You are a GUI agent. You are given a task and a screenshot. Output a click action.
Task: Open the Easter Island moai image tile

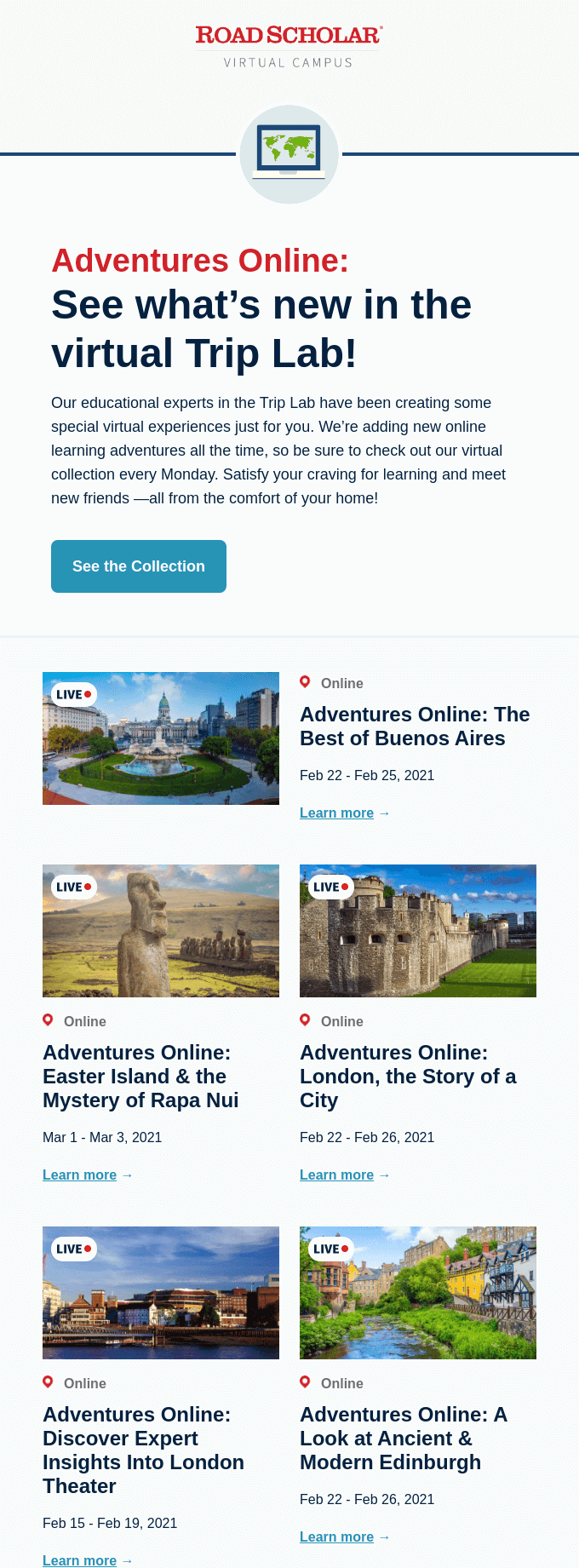coord(161,931)
